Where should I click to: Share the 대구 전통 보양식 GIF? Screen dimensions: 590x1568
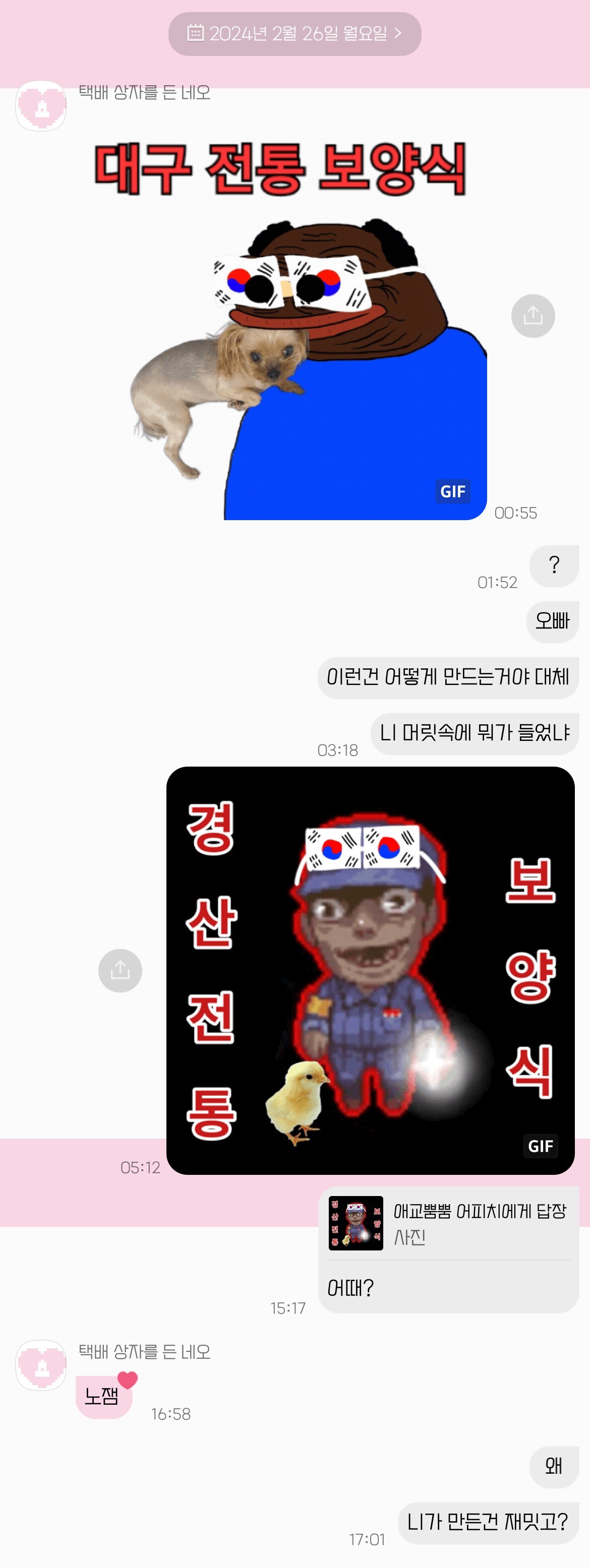pos(533,316)
